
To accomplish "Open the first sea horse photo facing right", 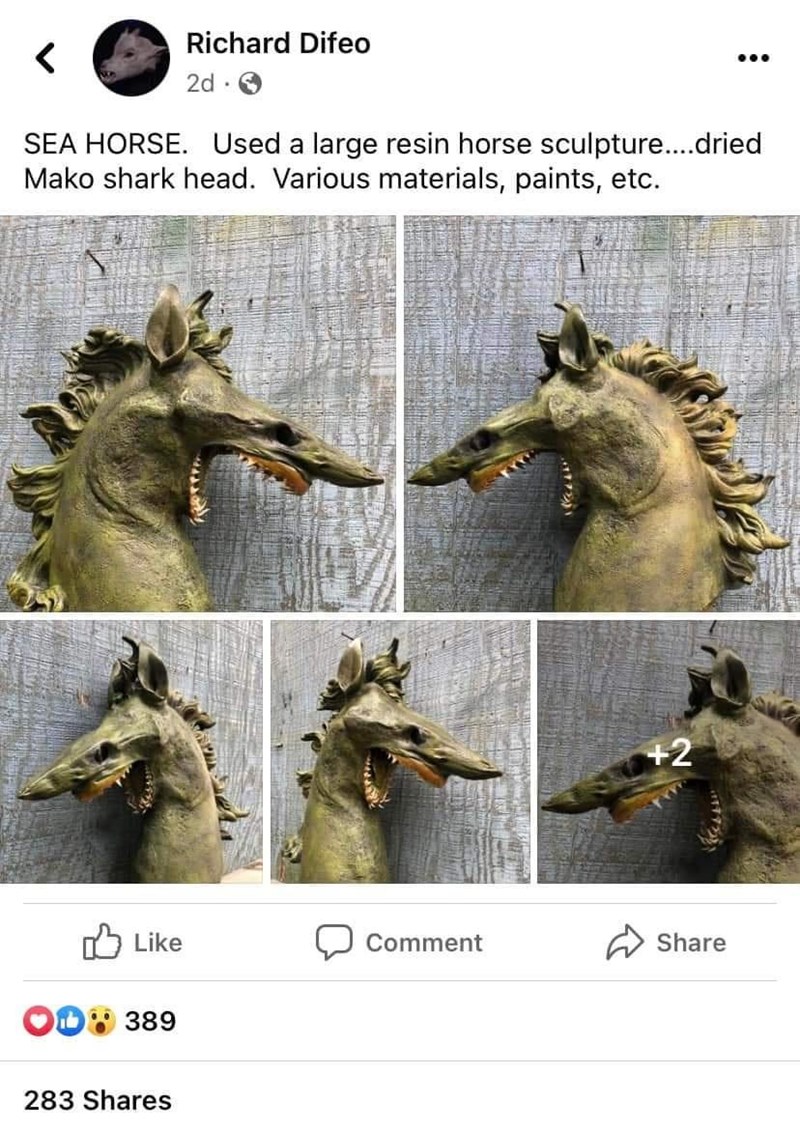I will click(x=198, y=412).
